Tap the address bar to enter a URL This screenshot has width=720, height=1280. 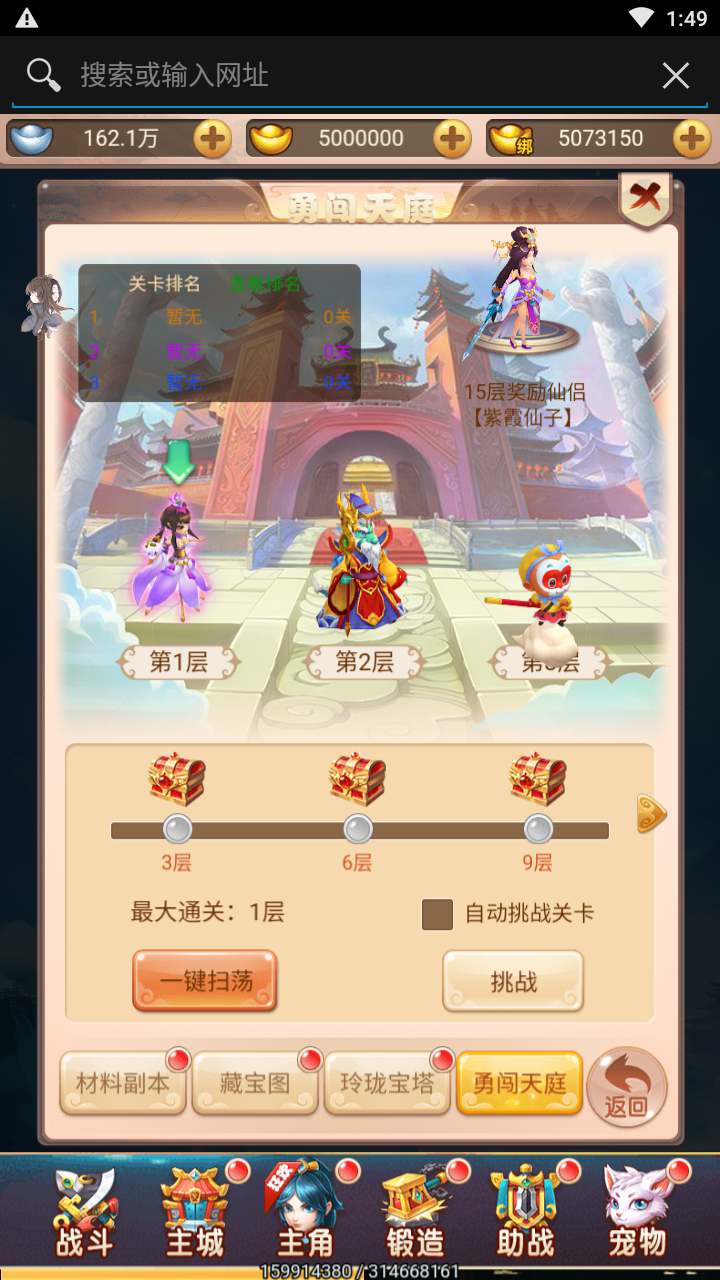tap(360, 75)
